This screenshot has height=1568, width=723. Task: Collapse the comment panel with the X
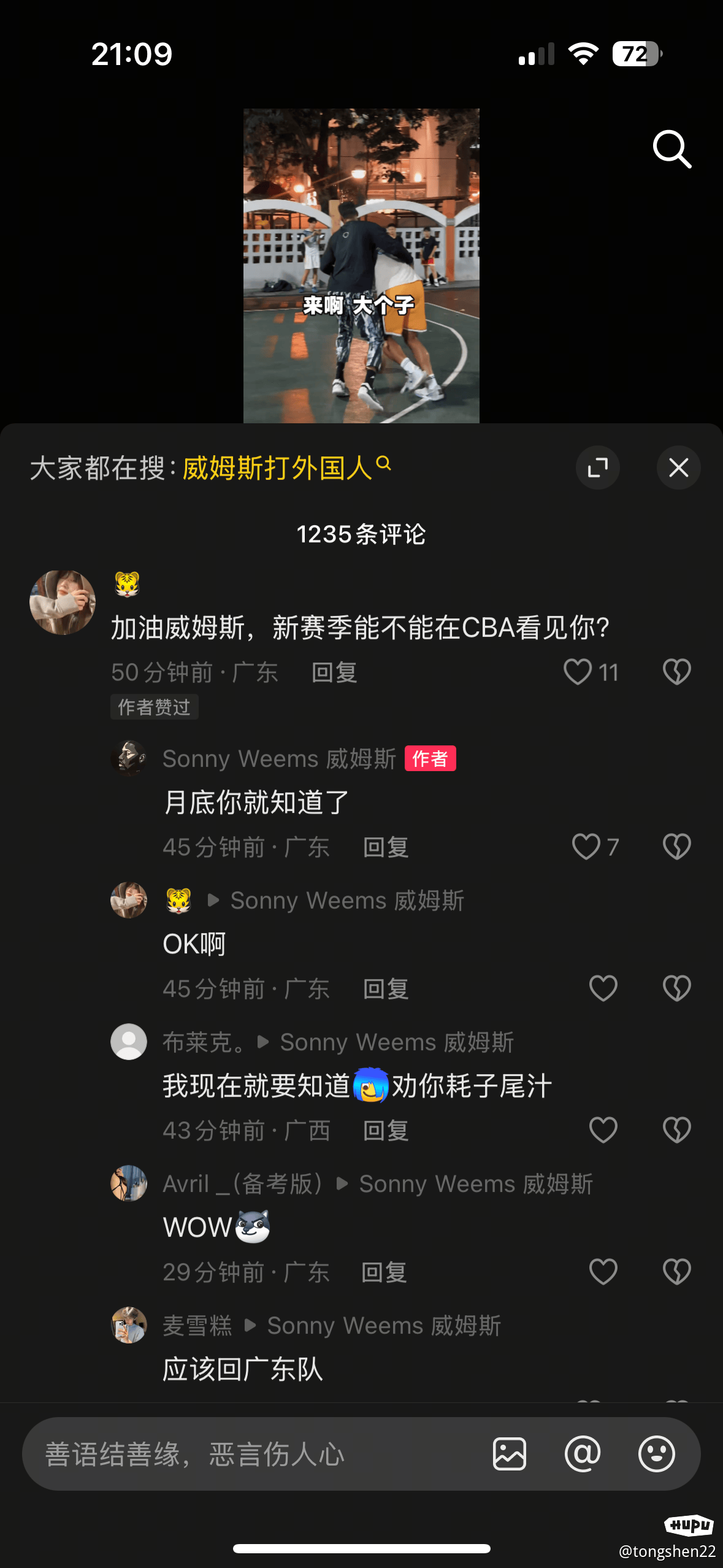pos(678,467)
